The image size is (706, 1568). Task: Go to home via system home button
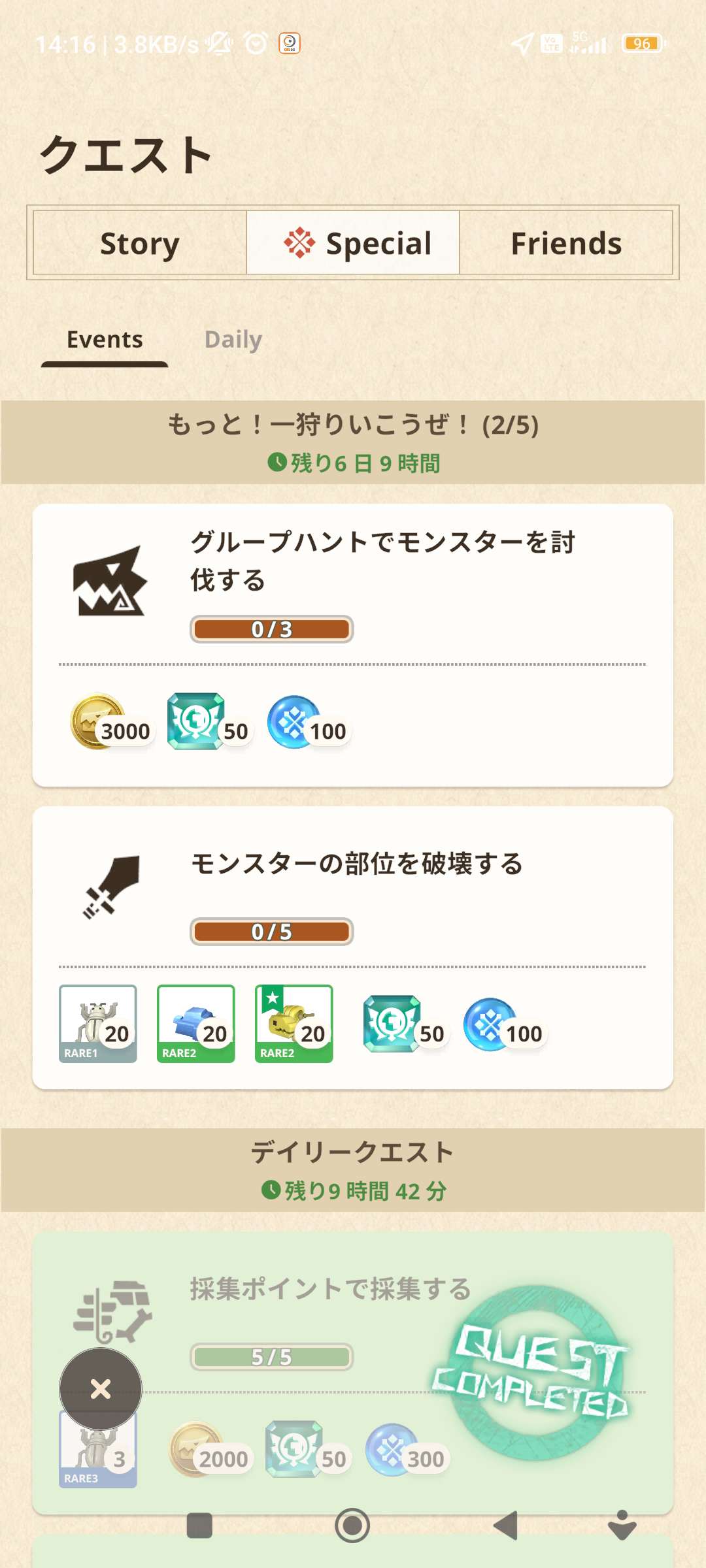tap(352, 1526)
